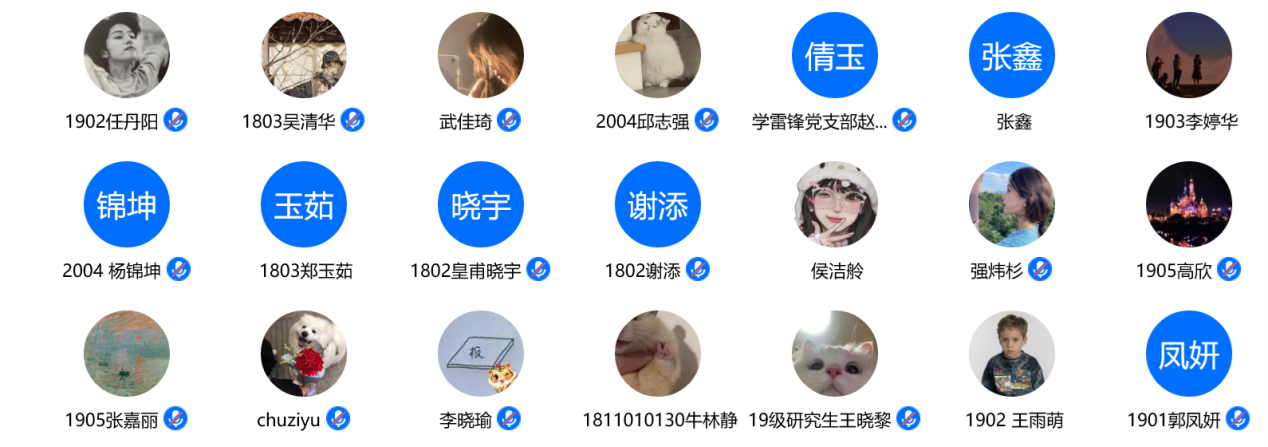Select participant 2004 杨锦坤
Viewport: 1268px width, 447px height.
[x=127, y=204]
